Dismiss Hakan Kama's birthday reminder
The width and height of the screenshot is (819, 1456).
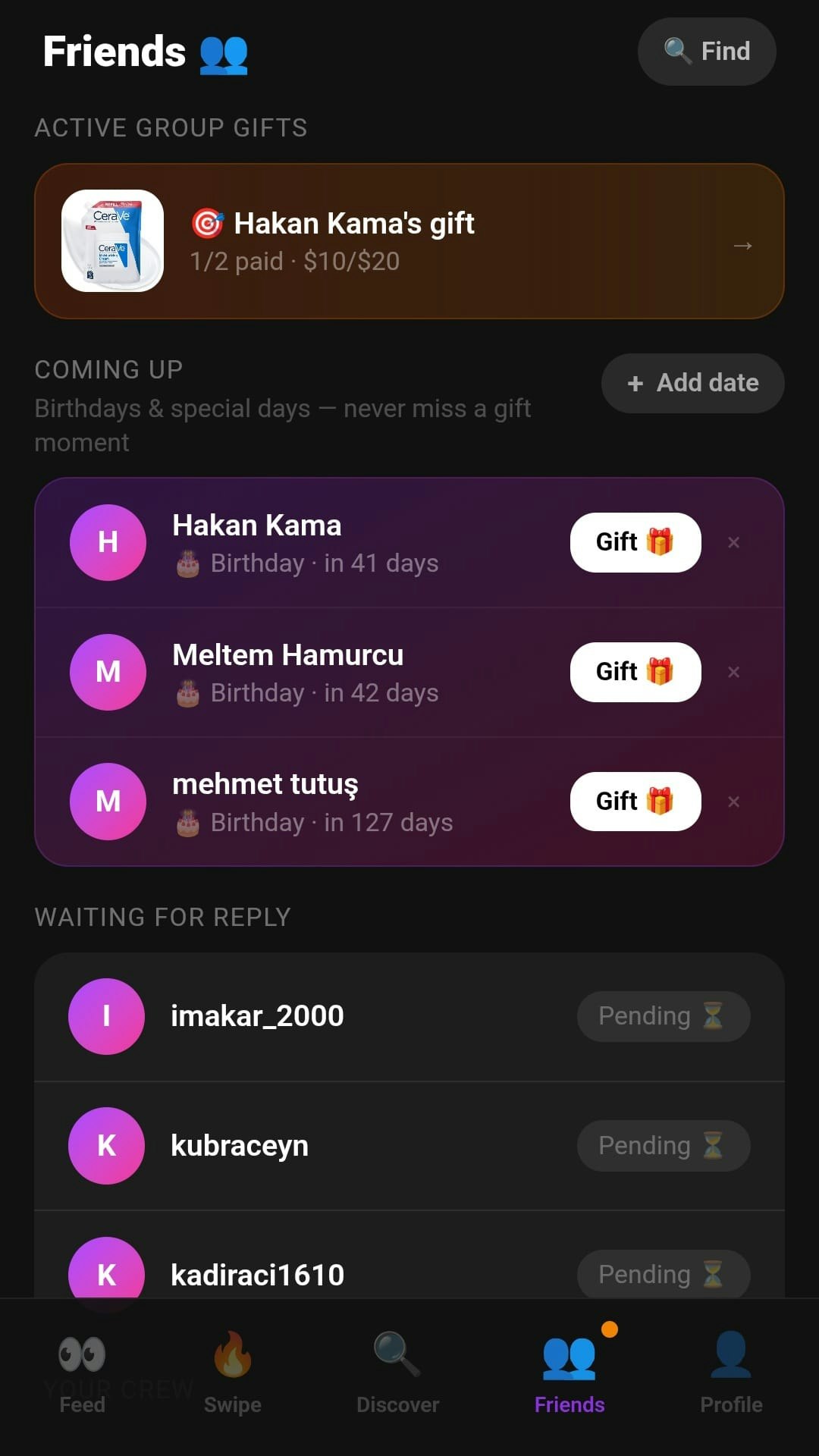click(x=733, y=542)
